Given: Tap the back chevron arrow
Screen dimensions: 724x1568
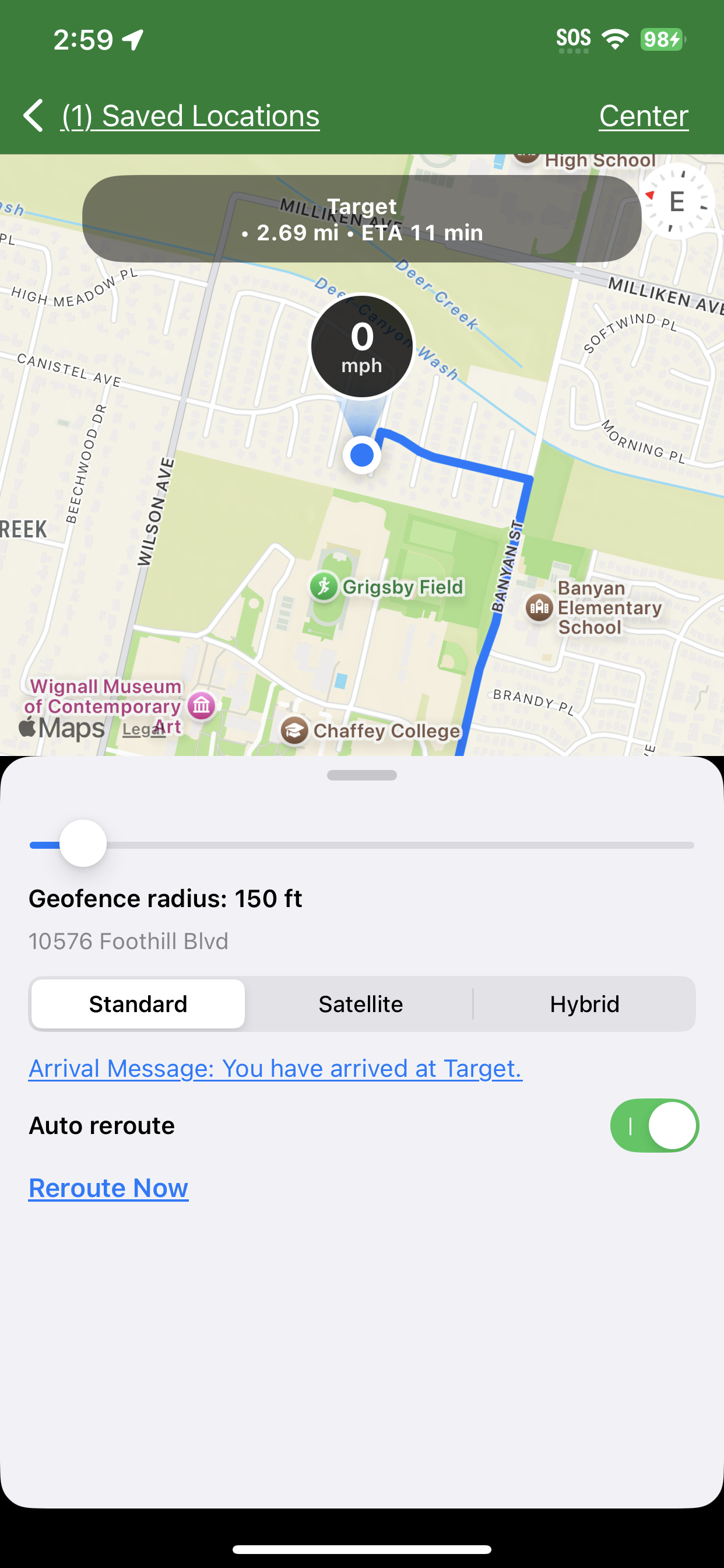Looking at the screenshot, I should [33, 116].
